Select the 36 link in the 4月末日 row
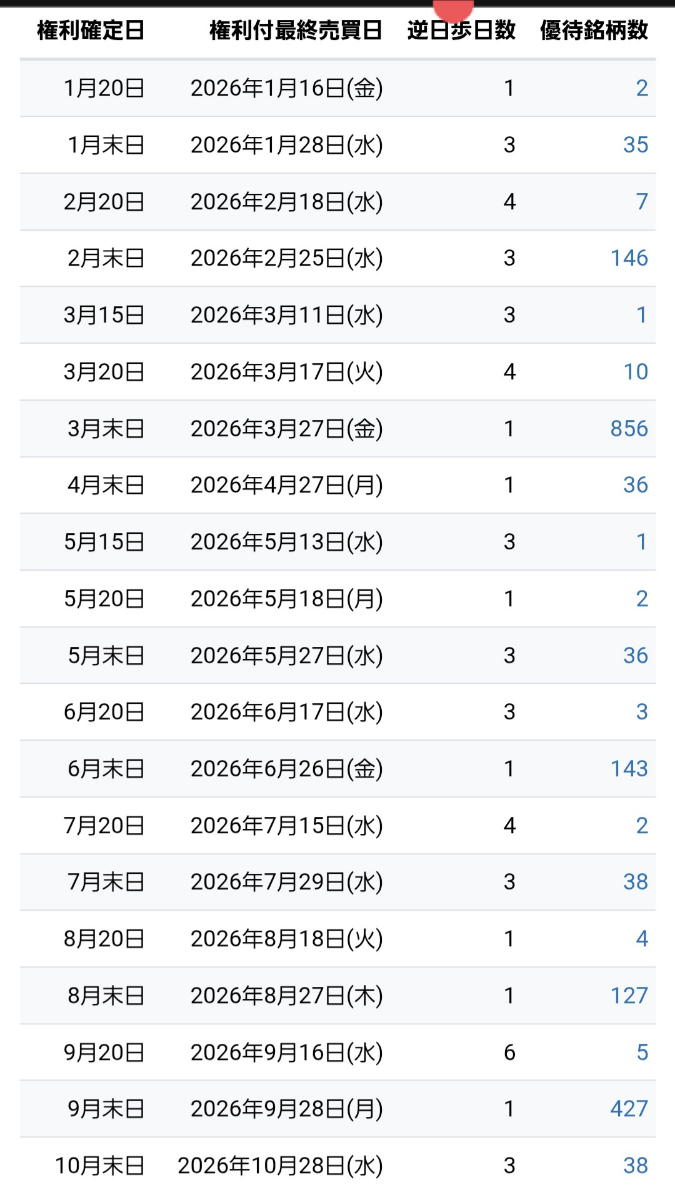This screenshot has height=1200, width=675. pos(636,485)
